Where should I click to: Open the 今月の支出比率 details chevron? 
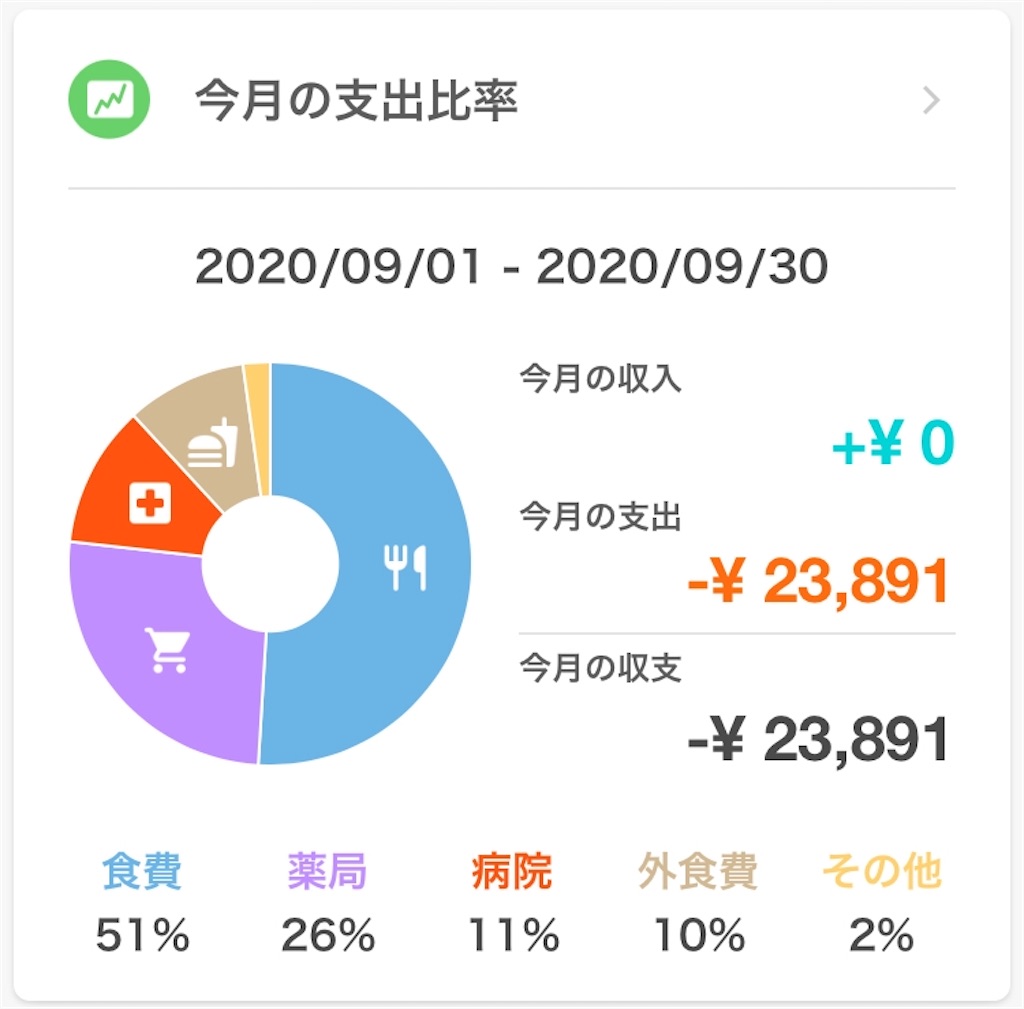[931, 101]
